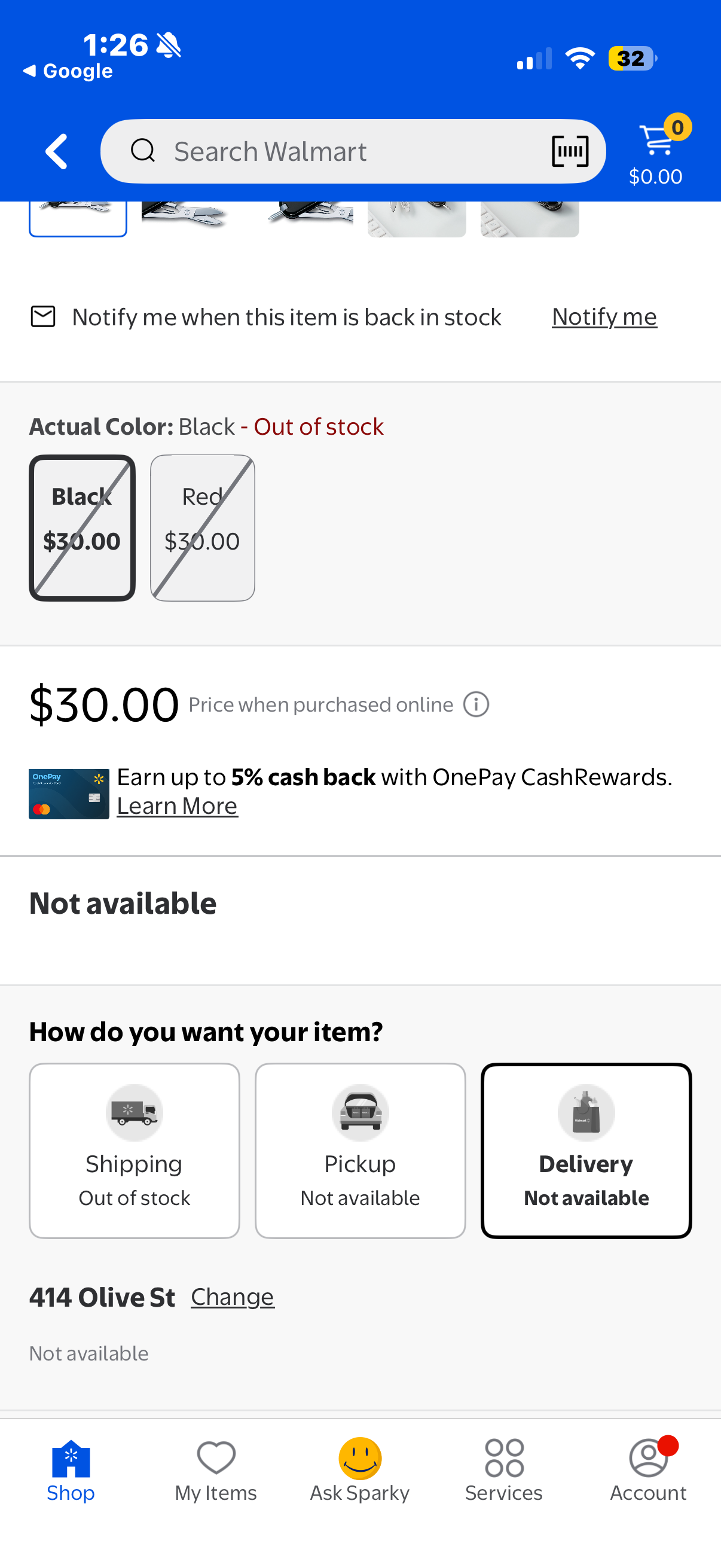Tap the Notify me link
Viewport: 721px width, 1568px height.
pos(604,316)
